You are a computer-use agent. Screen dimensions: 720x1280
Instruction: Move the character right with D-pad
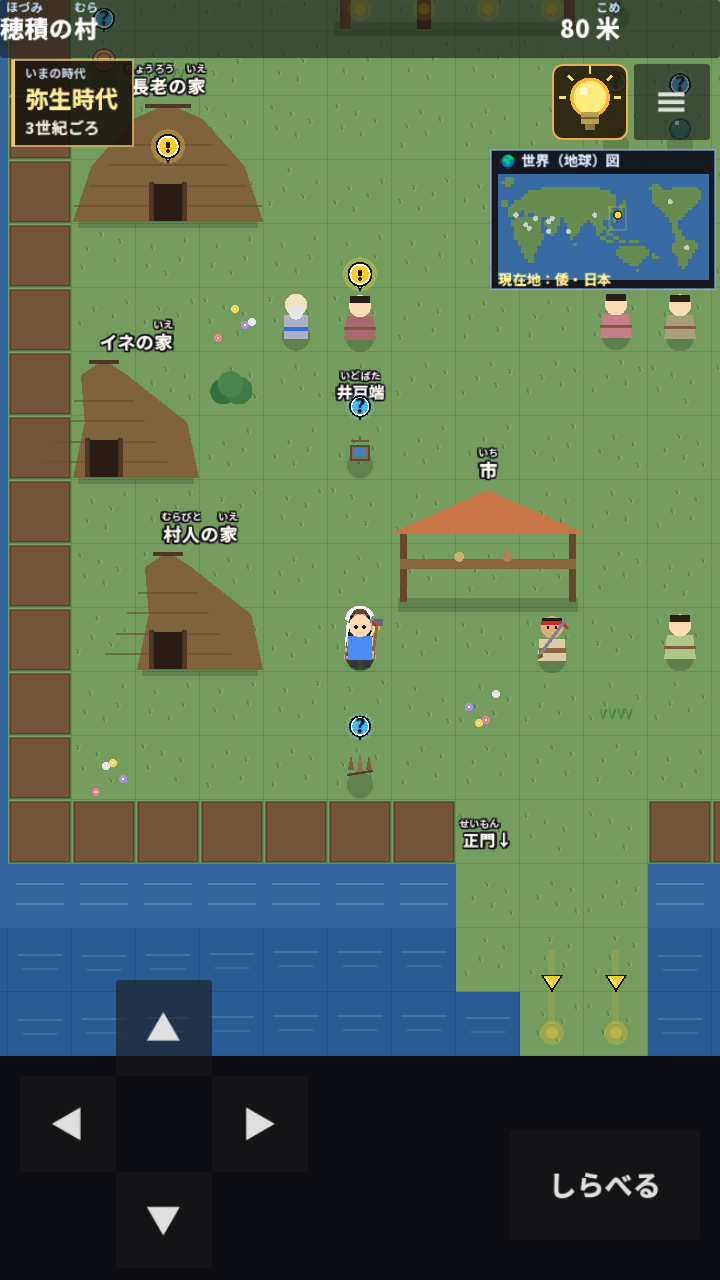pos(260,1124)
